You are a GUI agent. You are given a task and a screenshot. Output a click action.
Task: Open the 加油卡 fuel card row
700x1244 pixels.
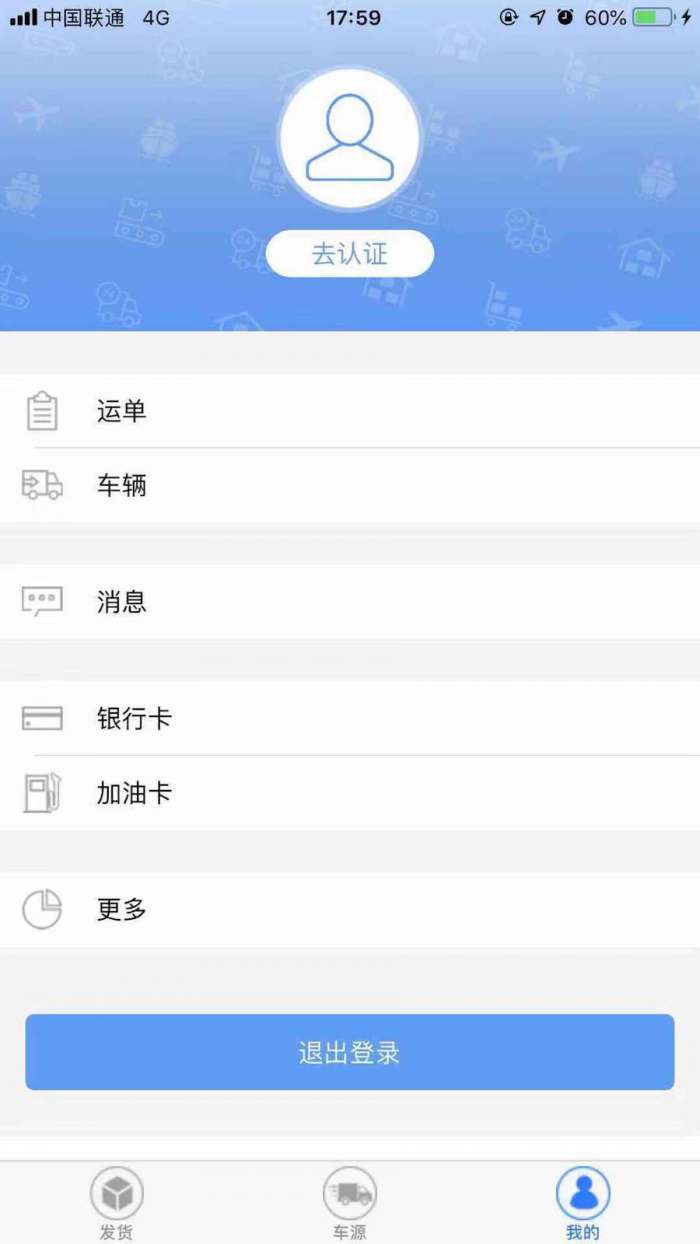[350, 794]
